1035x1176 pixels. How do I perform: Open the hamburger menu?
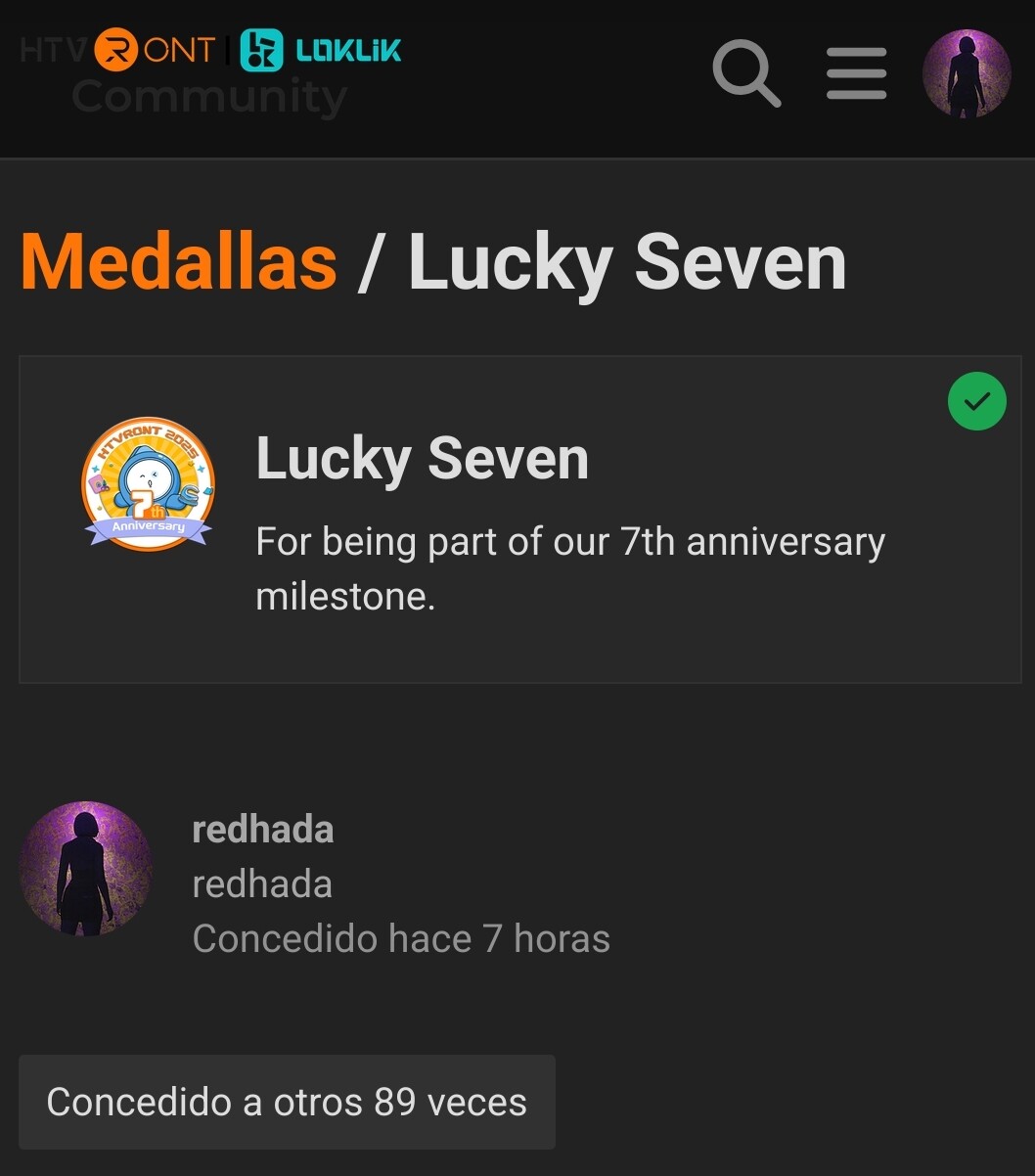pyautogui.click(x=856, y=74)
